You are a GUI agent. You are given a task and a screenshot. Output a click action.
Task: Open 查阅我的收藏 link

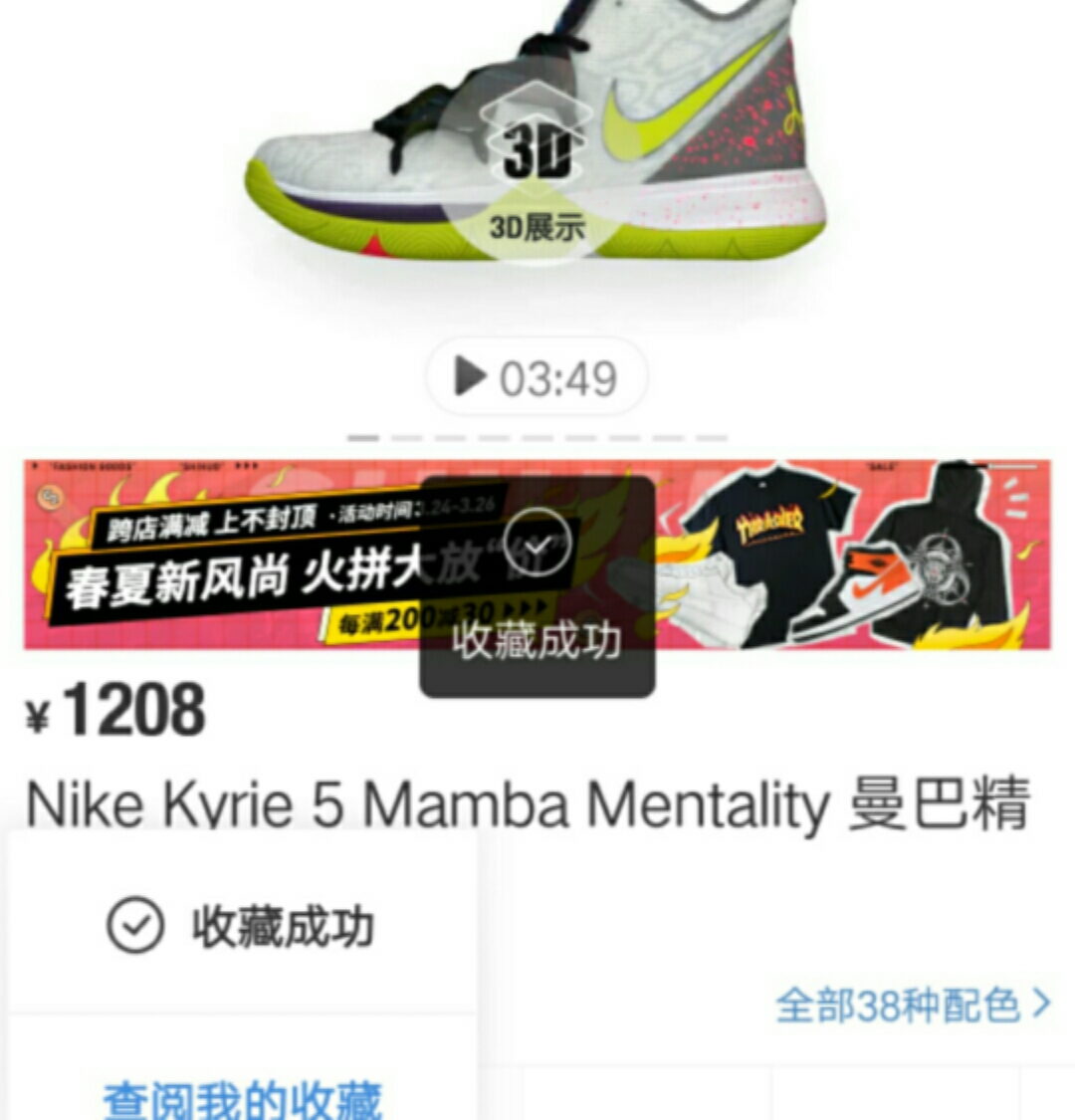click(243, 1099)
